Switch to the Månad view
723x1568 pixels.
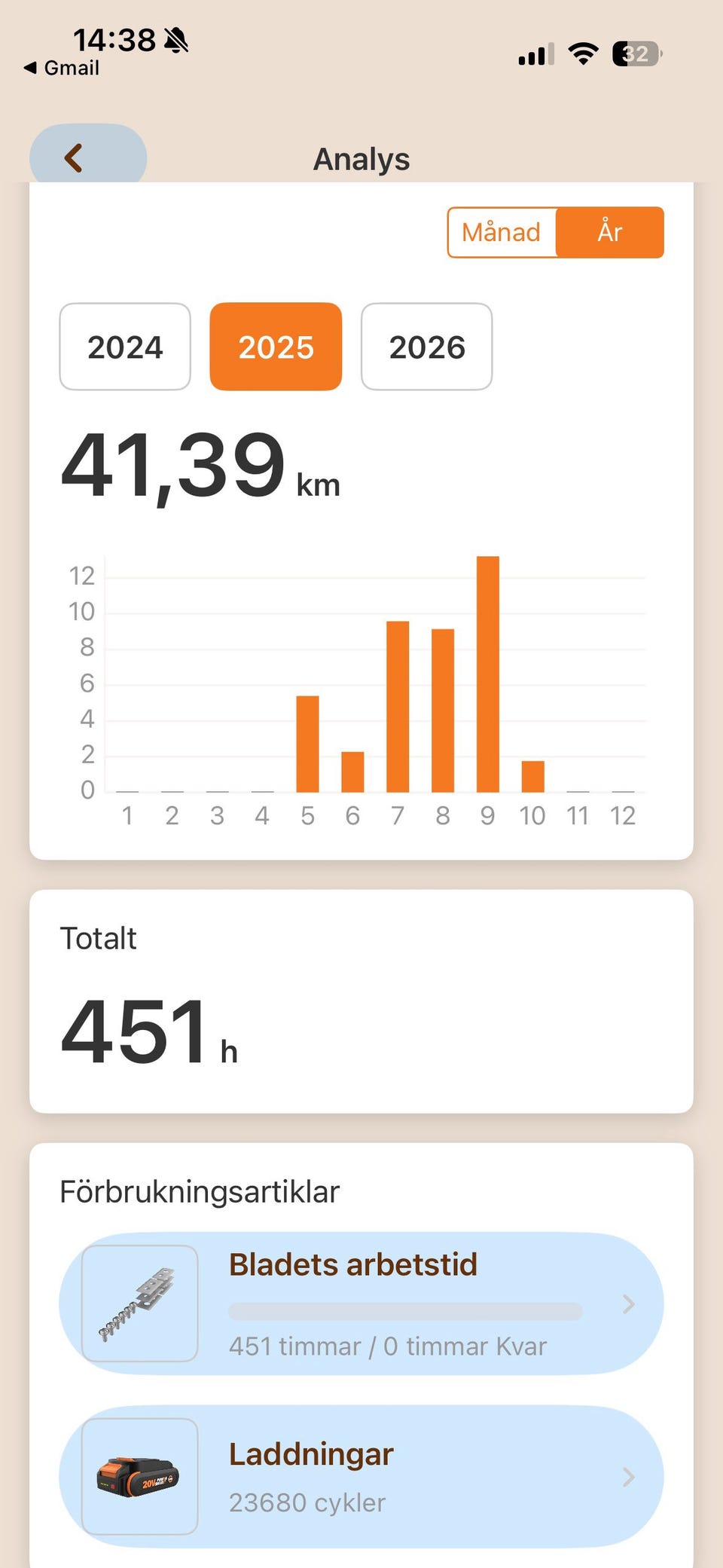pos(502,232)
